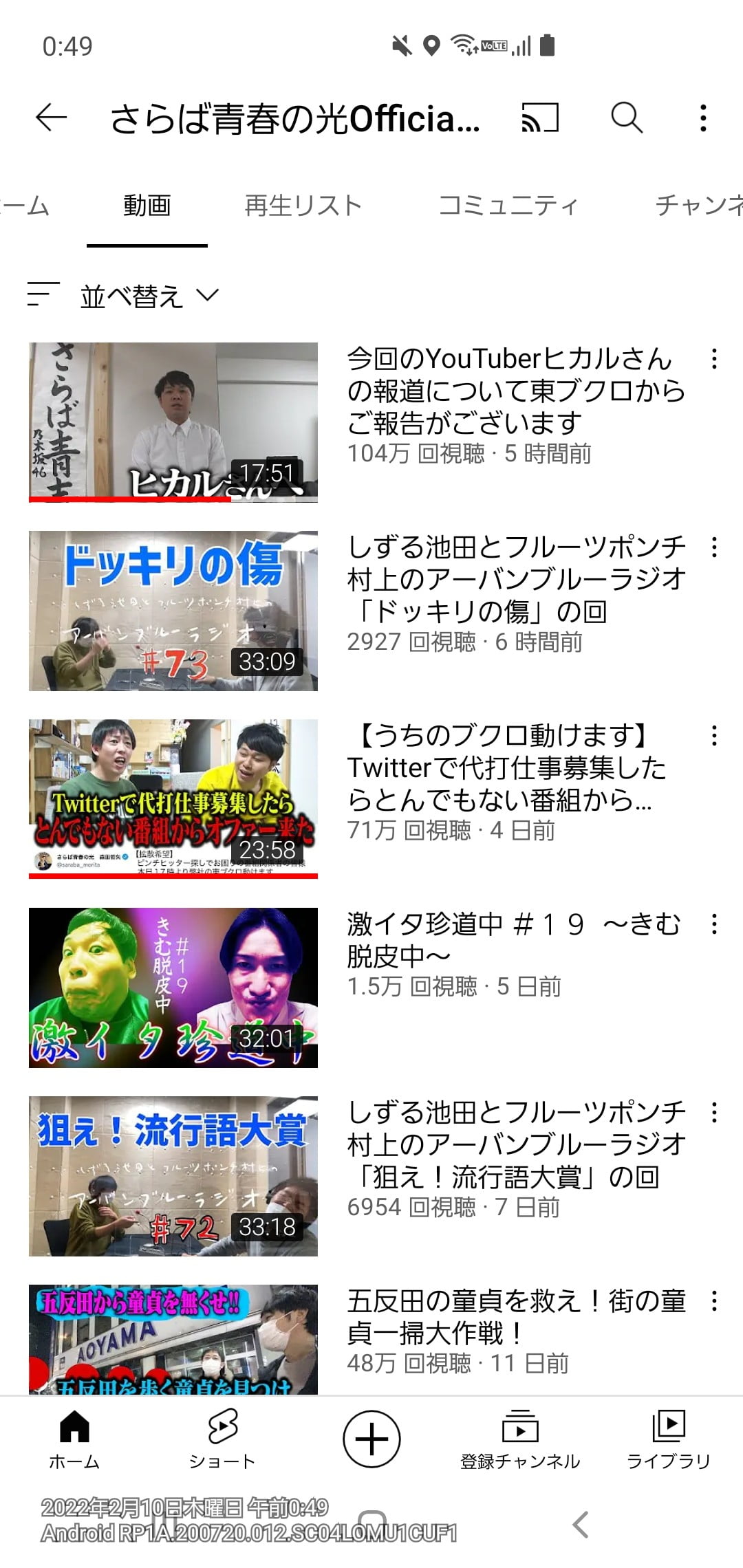The image size is (743, 1568).
Task: Open options for the 「ドッキリの傷」の回 video
Action: [714, 547]
